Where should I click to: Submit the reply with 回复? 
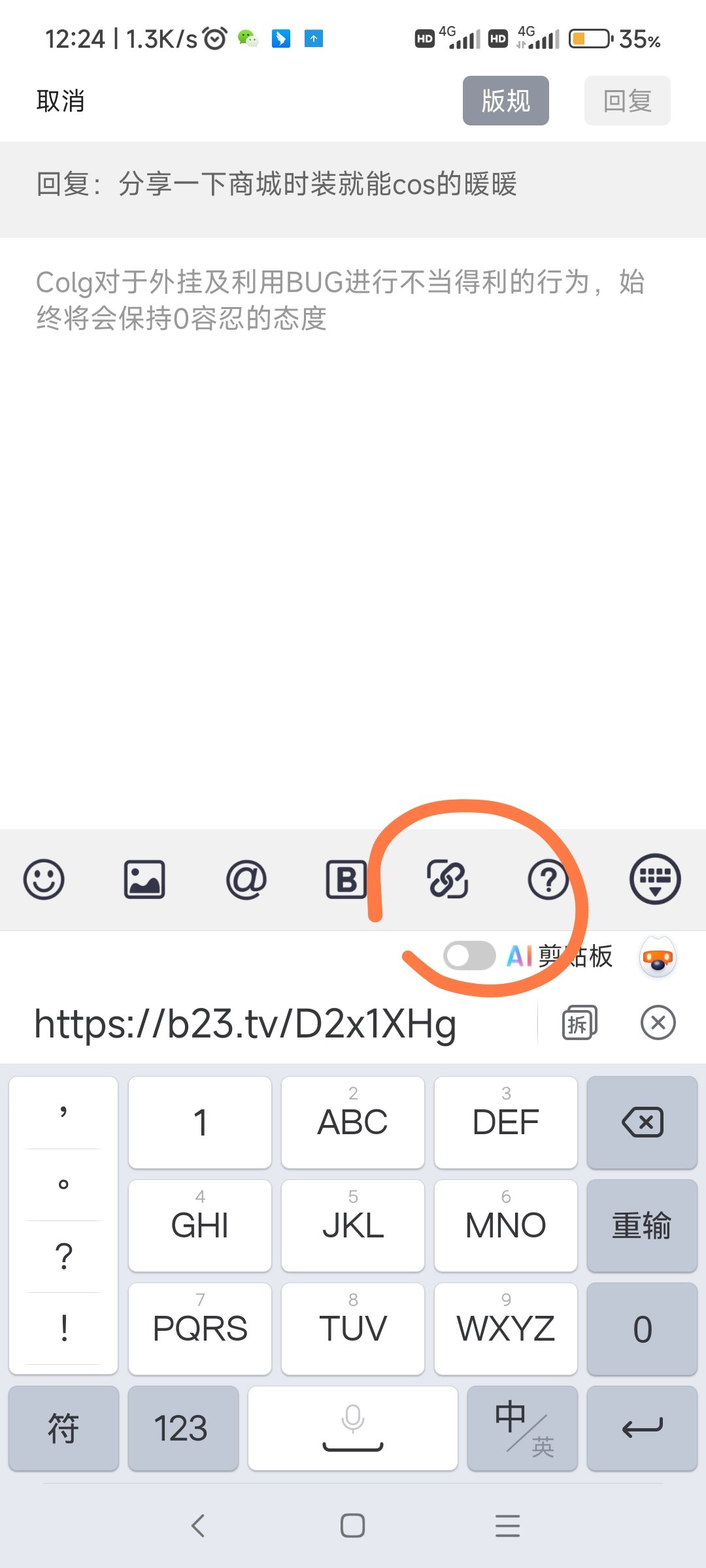click(627, 101)
